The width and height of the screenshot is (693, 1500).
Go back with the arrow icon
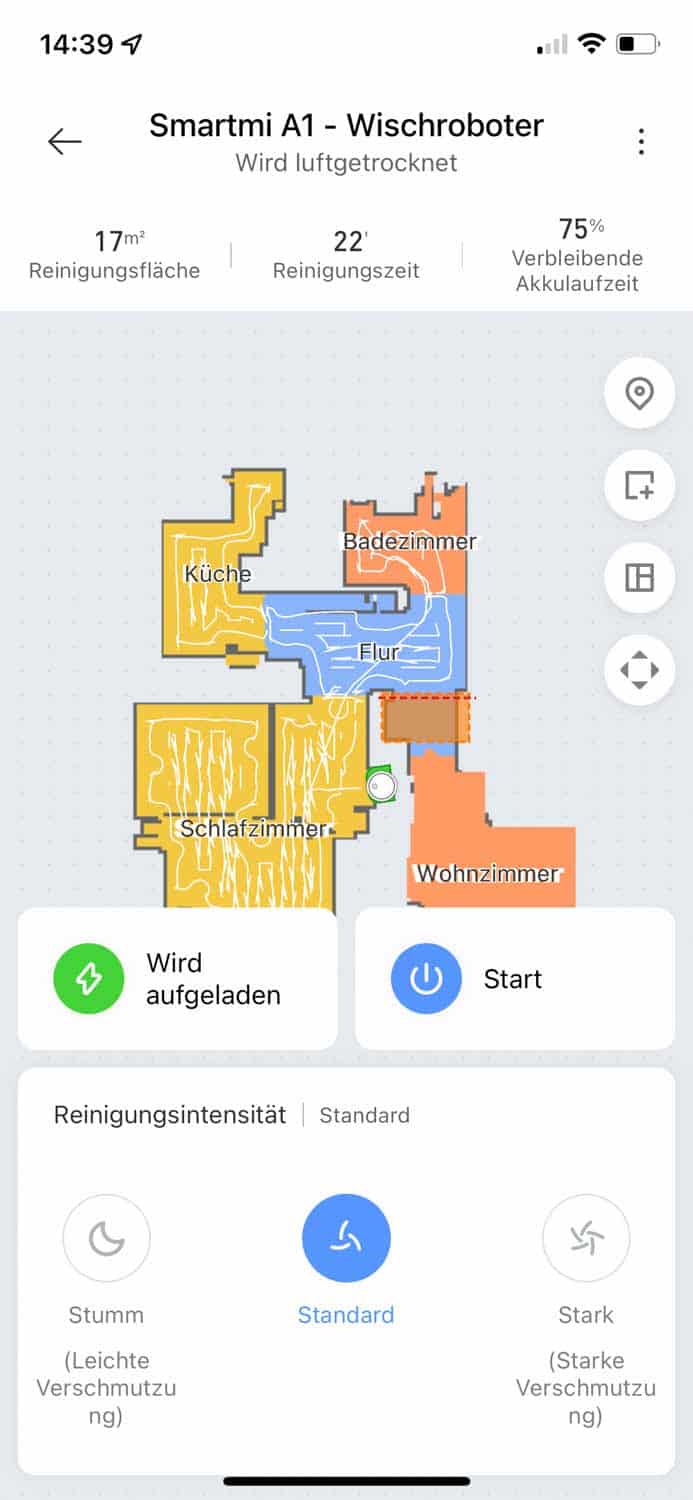65,142
